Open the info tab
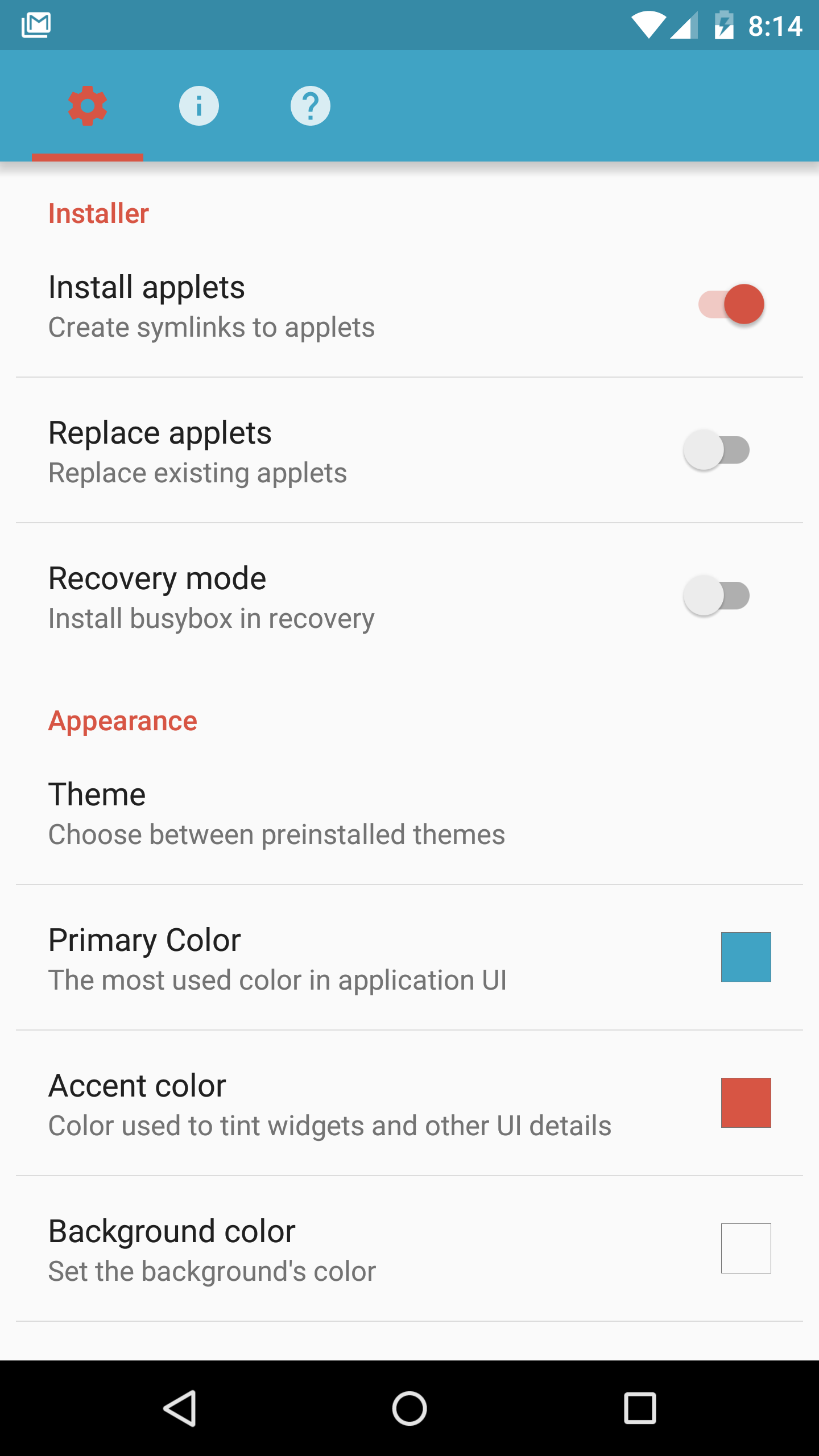The height and width of the screenshot is (1456, 819). [198, 106]
